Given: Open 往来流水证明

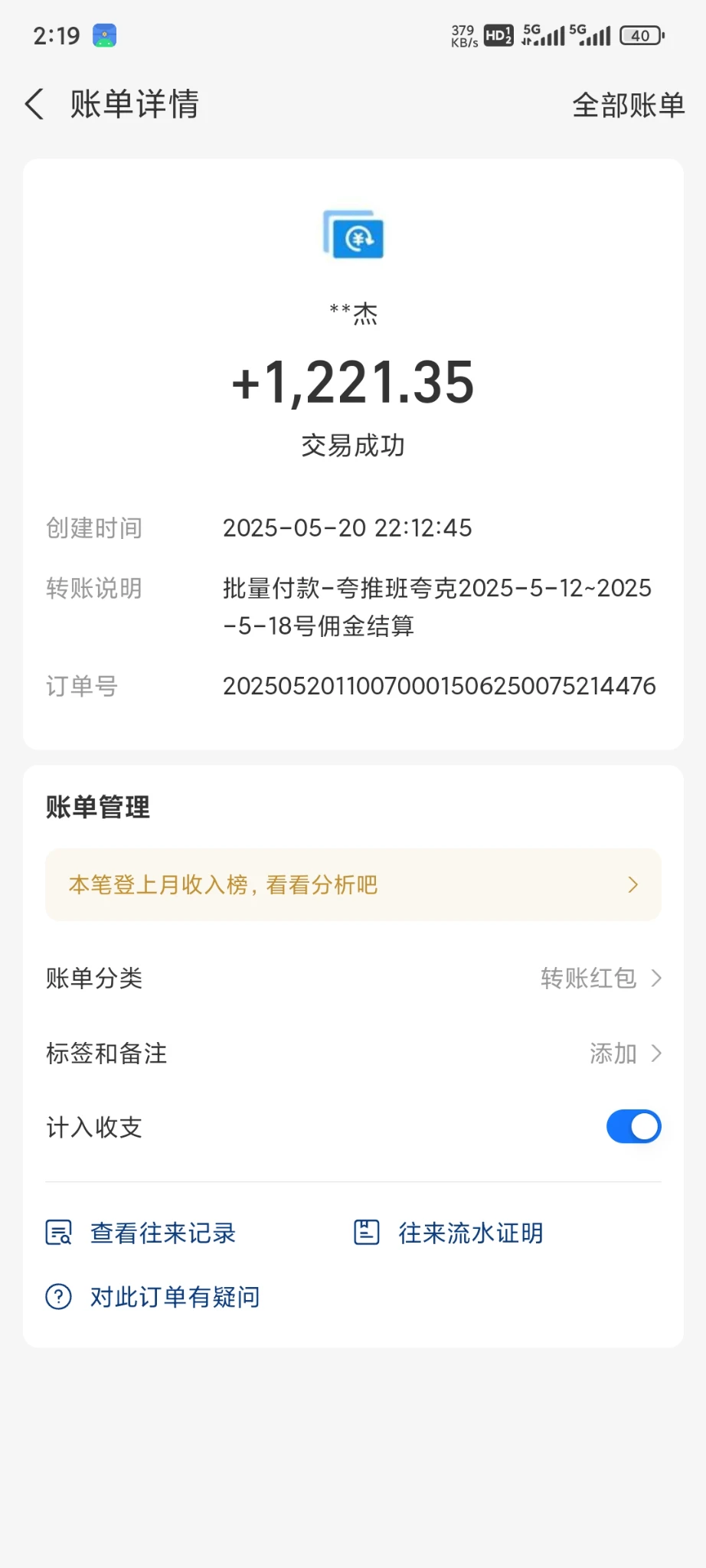Looking at the screenshot, I should (449, 1233).
